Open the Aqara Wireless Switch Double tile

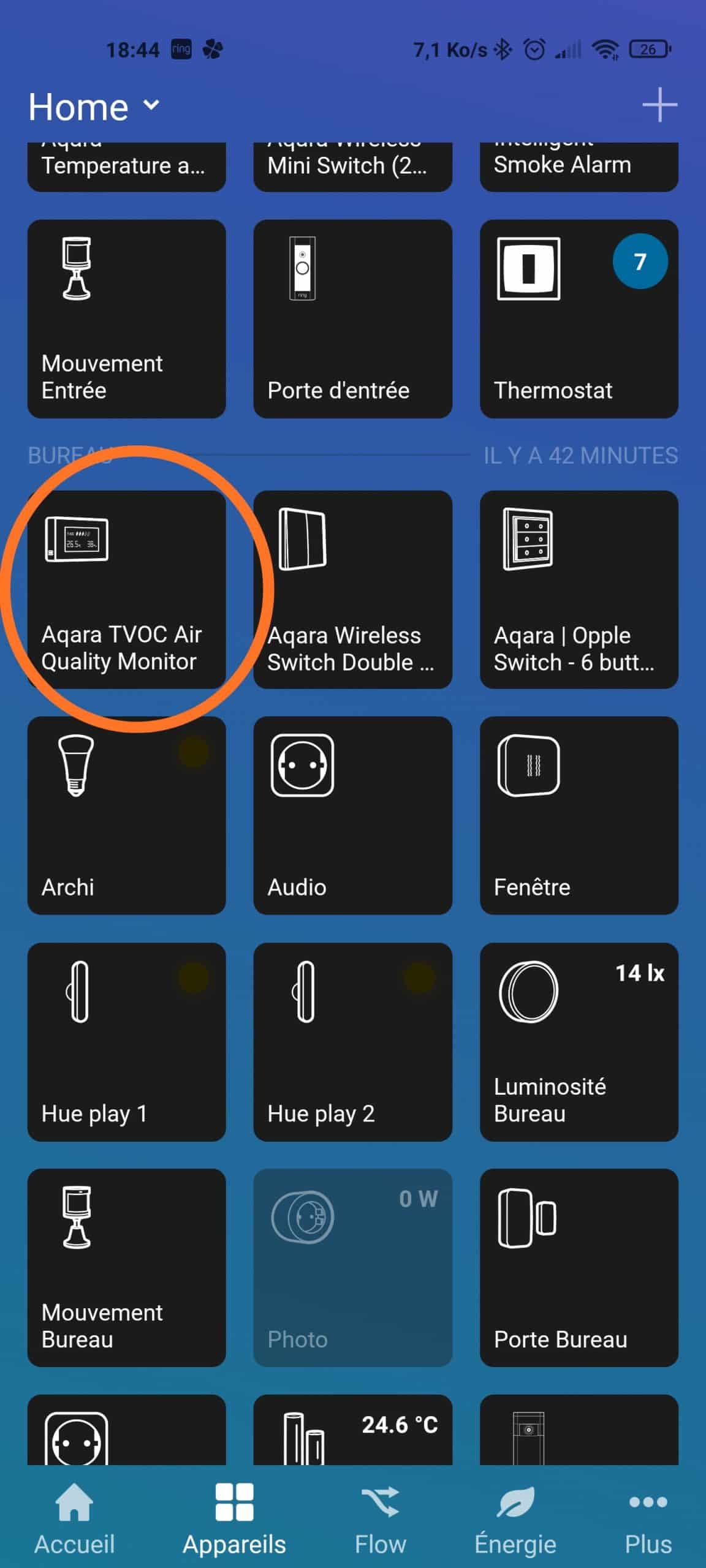pos(352,589)
